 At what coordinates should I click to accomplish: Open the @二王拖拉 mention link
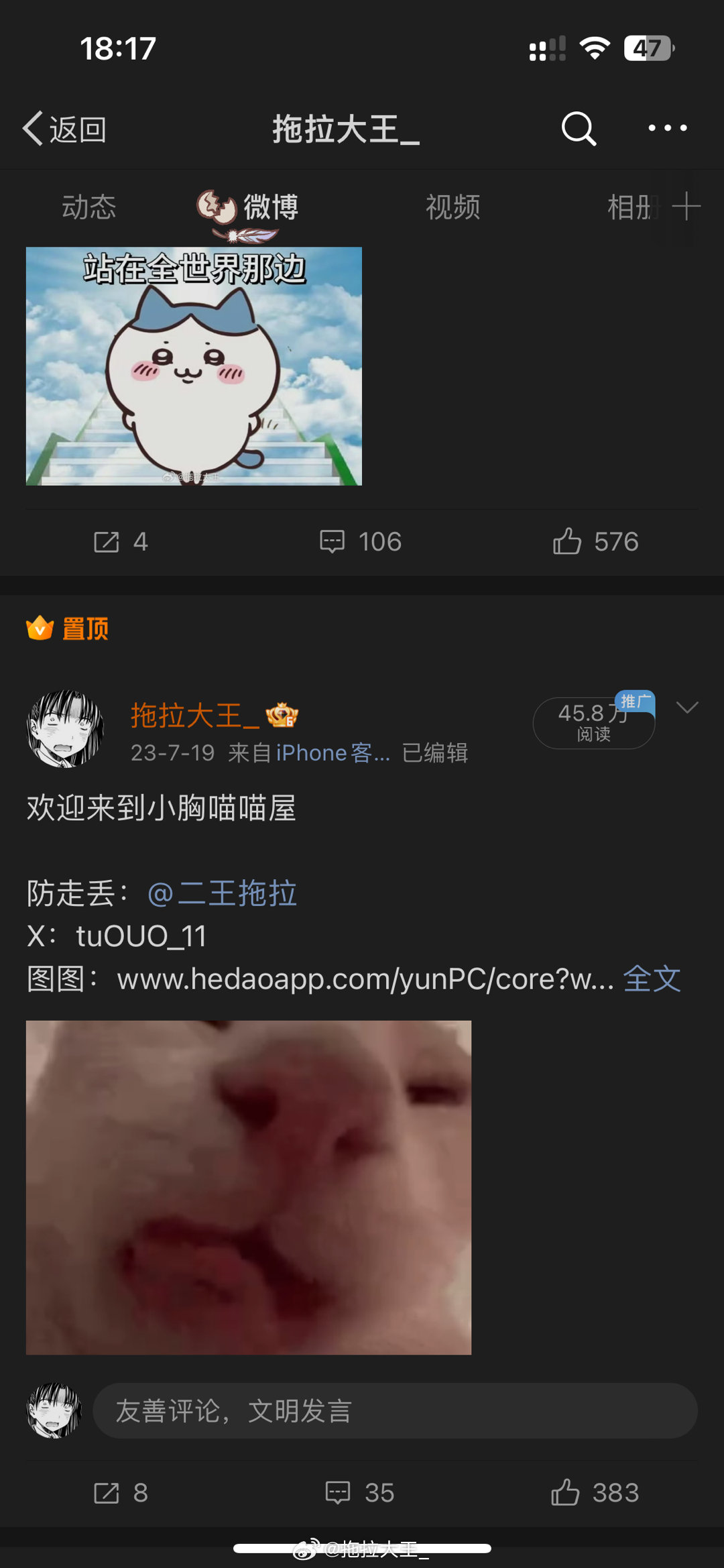coord(222,893)
